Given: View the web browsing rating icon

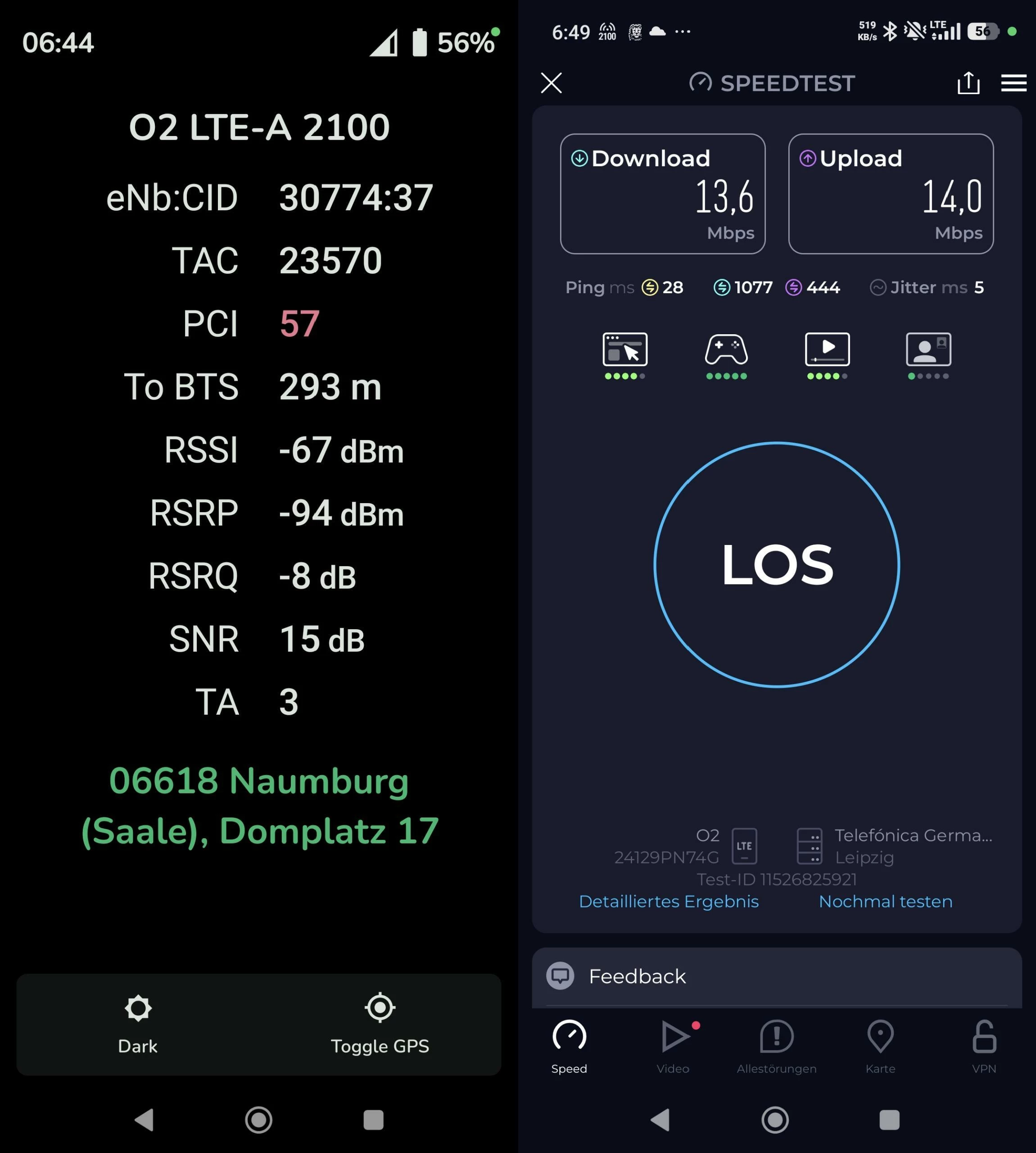Looking at the screenshot, I should pyautogui.click(x=624, y=350).
